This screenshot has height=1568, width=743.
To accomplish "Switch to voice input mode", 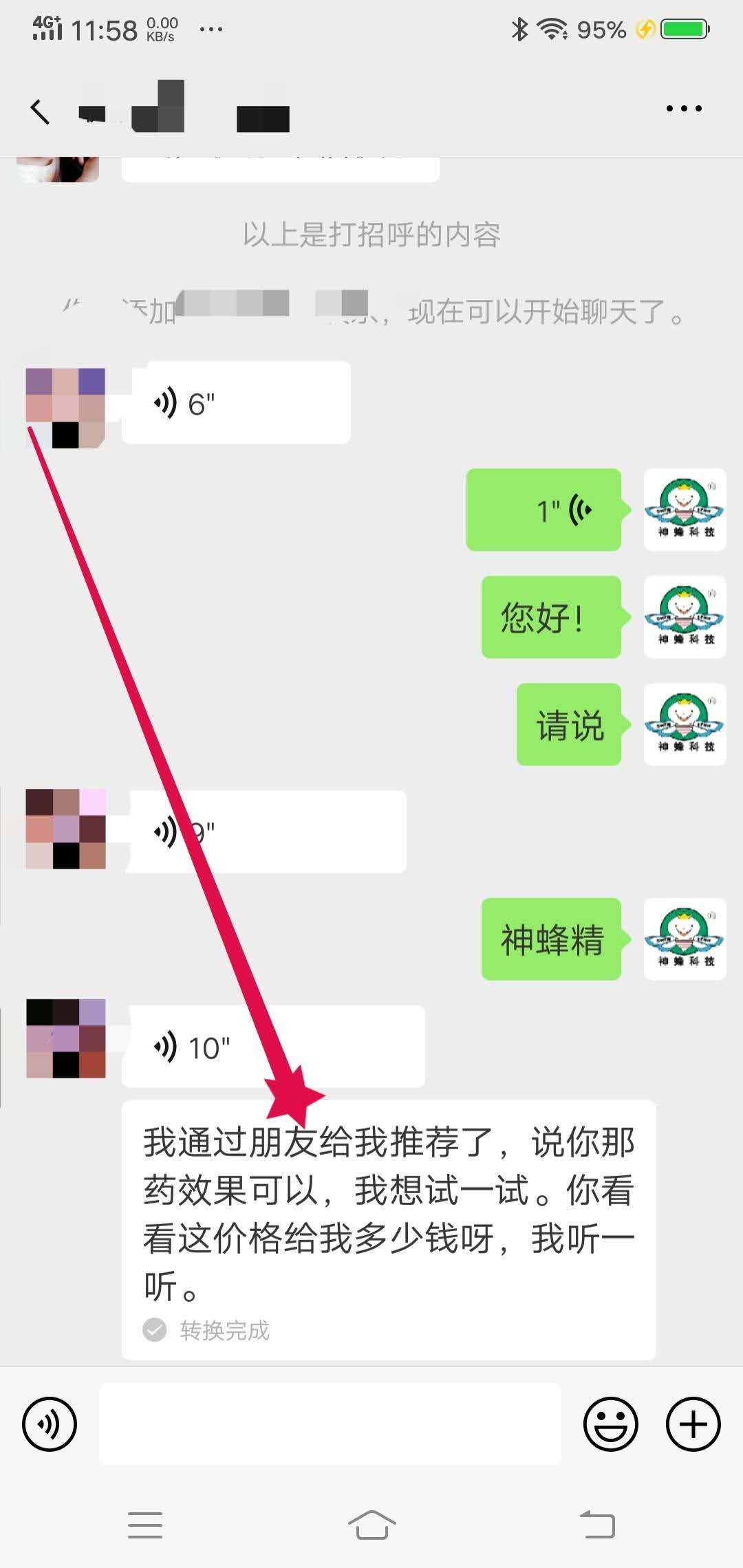I will click(x=50, y=1424).
